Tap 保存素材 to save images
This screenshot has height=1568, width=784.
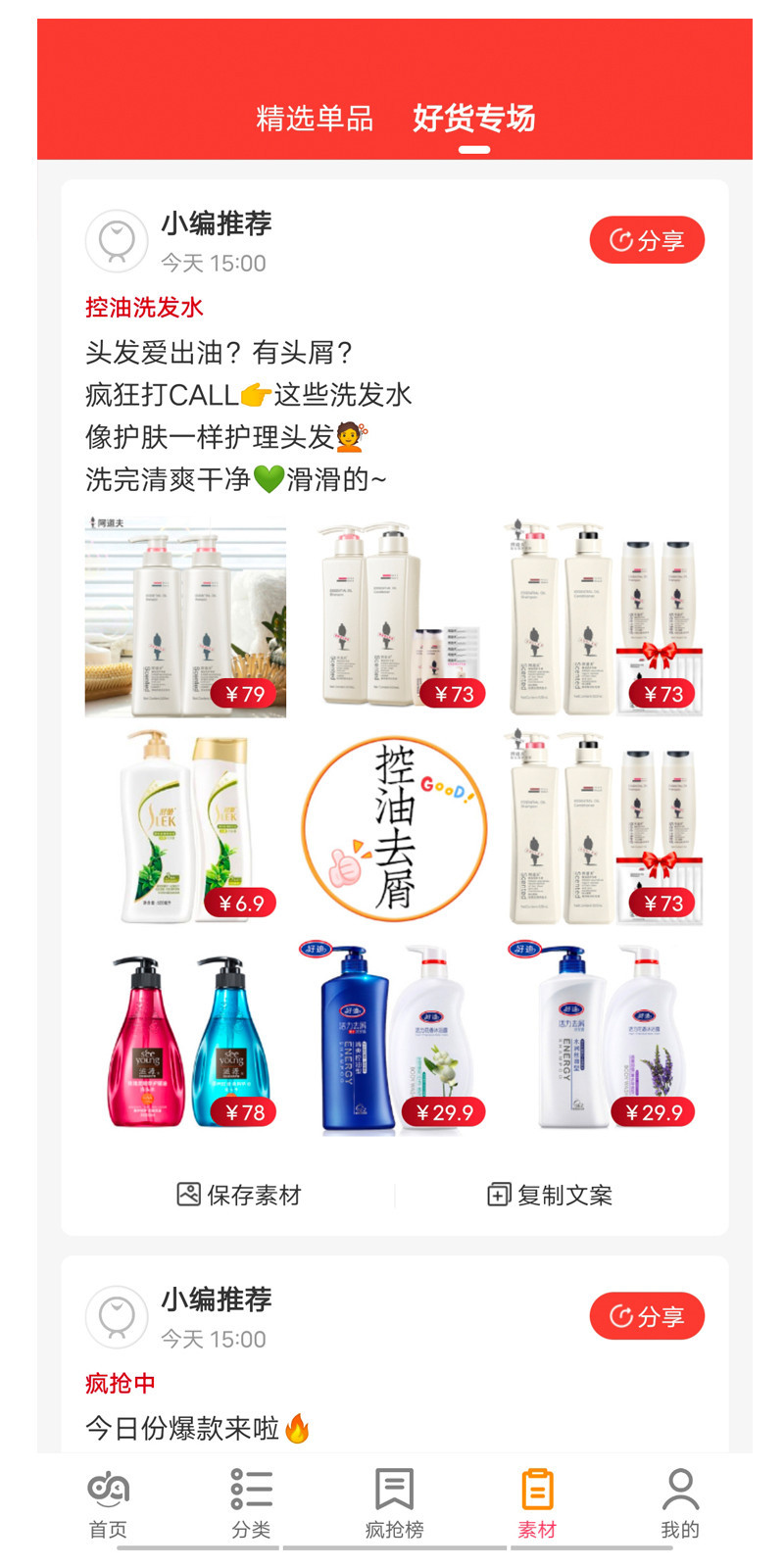(239, 1195)
